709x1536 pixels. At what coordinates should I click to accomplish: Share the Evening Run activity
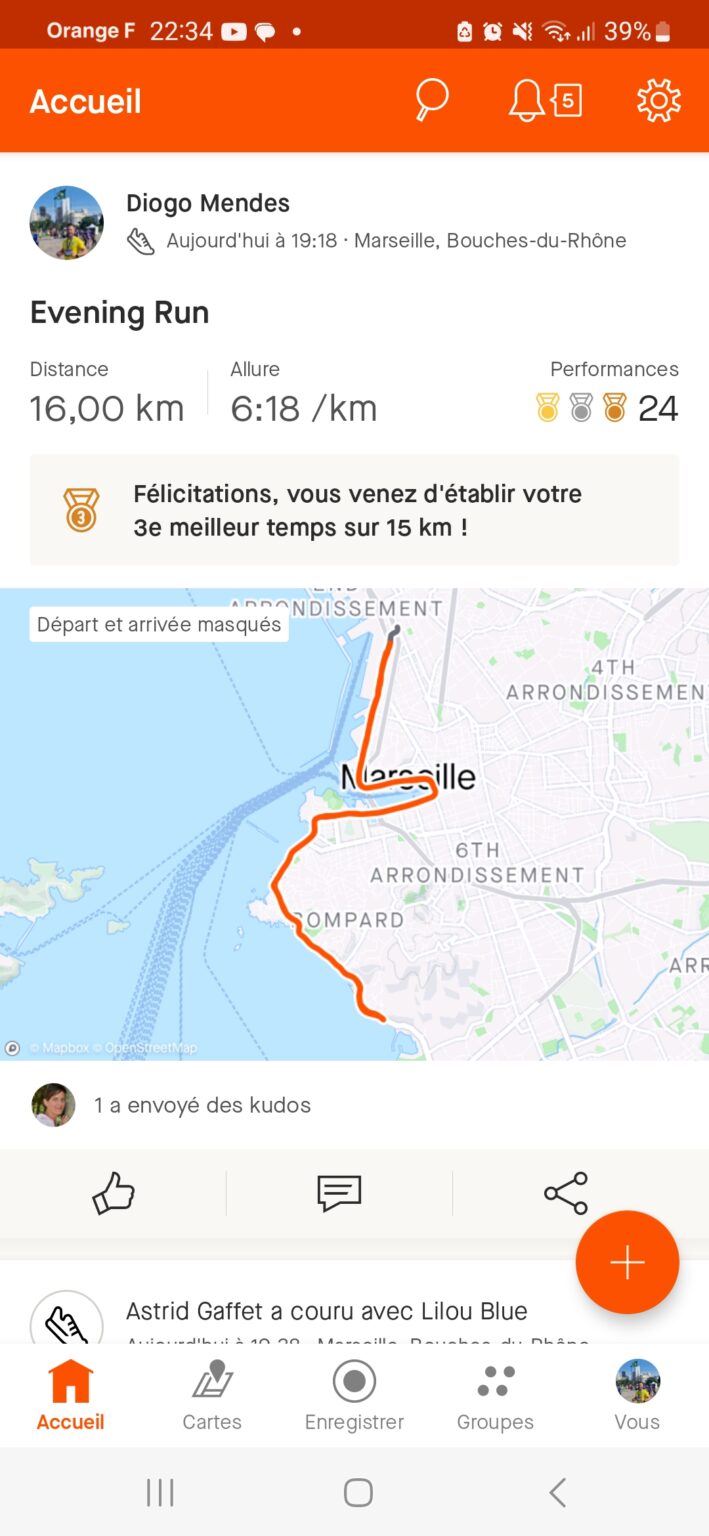(566, 1193)
